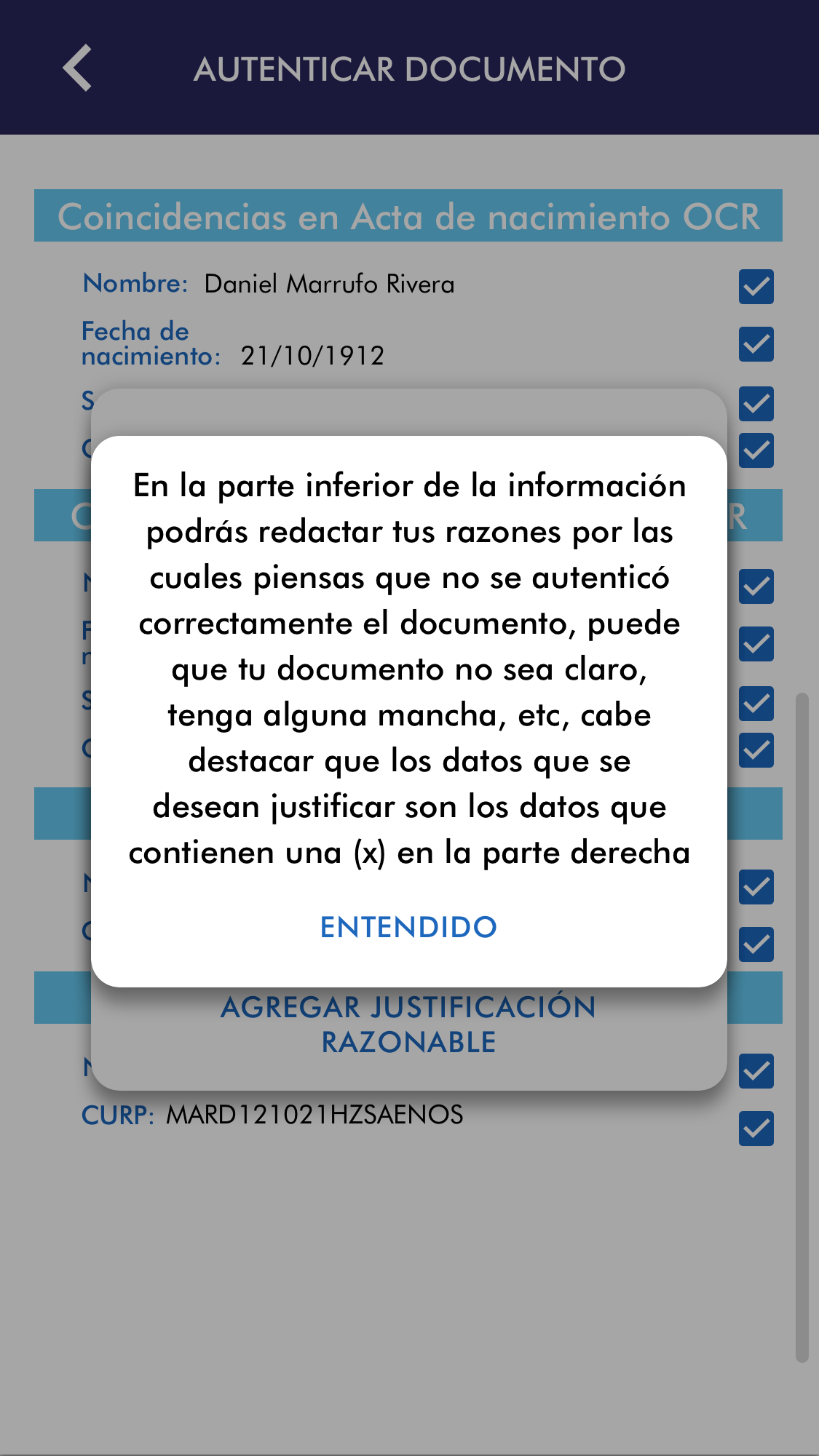The image size is (819, 1456).
Task: Tap ENTENDIDO to dismiss the dialog
Action: (x=408, y=927)
